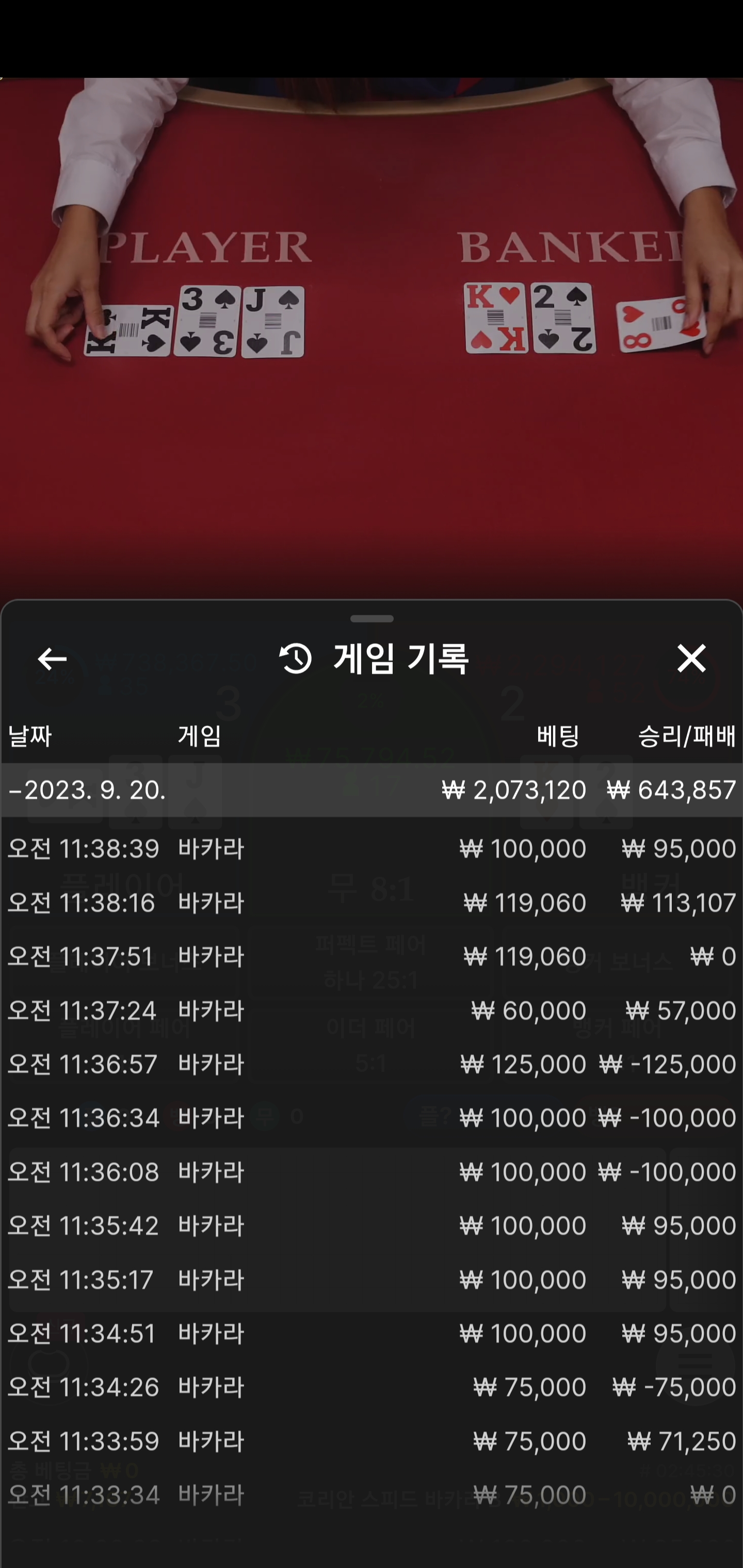
Task: Go back from the game history panel
Action: pyautogui.click(x=52, y=659)
